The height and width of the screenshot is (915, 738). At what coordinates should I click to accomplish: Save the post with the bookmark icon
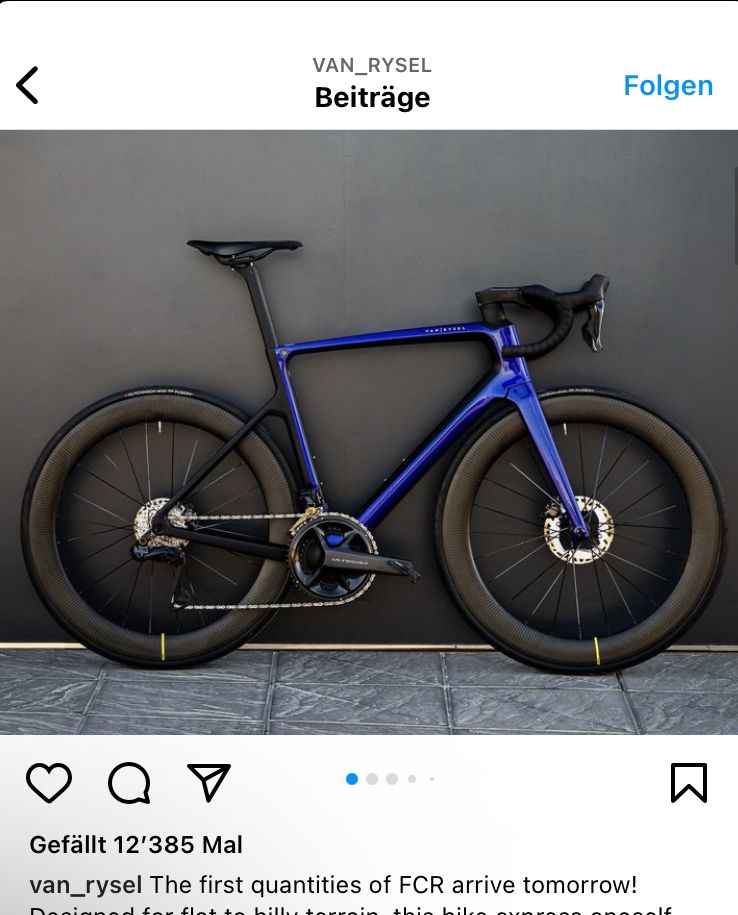click(x=689, y=782)
